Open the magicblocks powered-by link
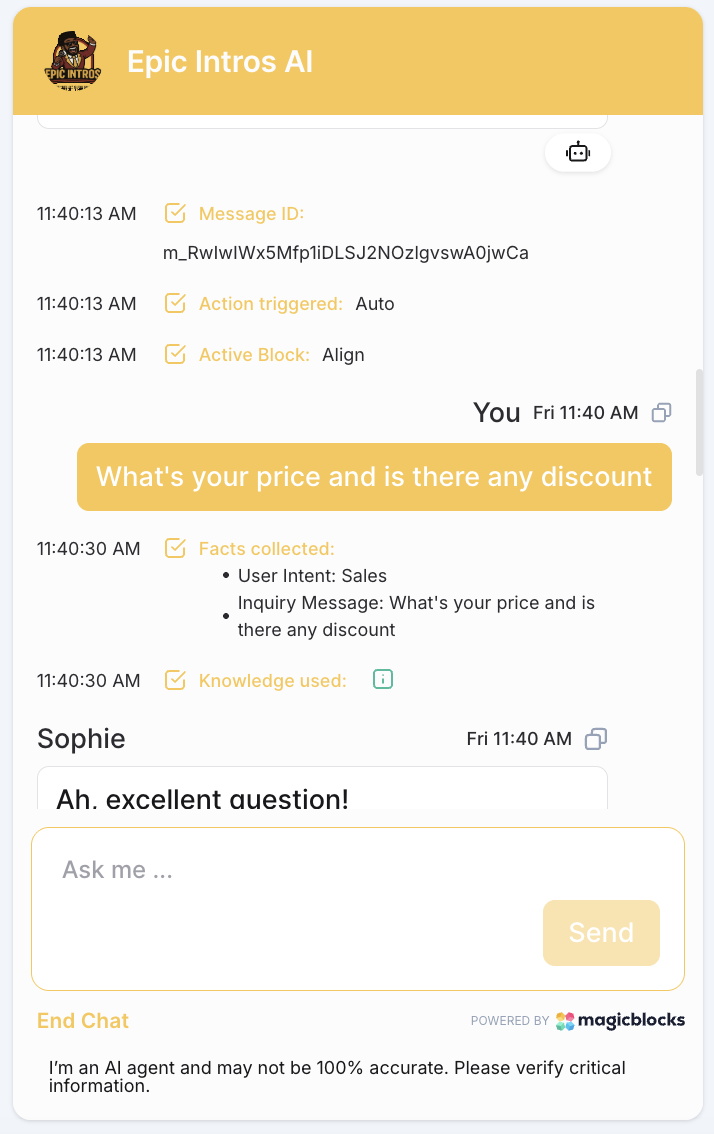Image resolution: width=714 pixels, height=1134 pixels. coord(620,1021)
